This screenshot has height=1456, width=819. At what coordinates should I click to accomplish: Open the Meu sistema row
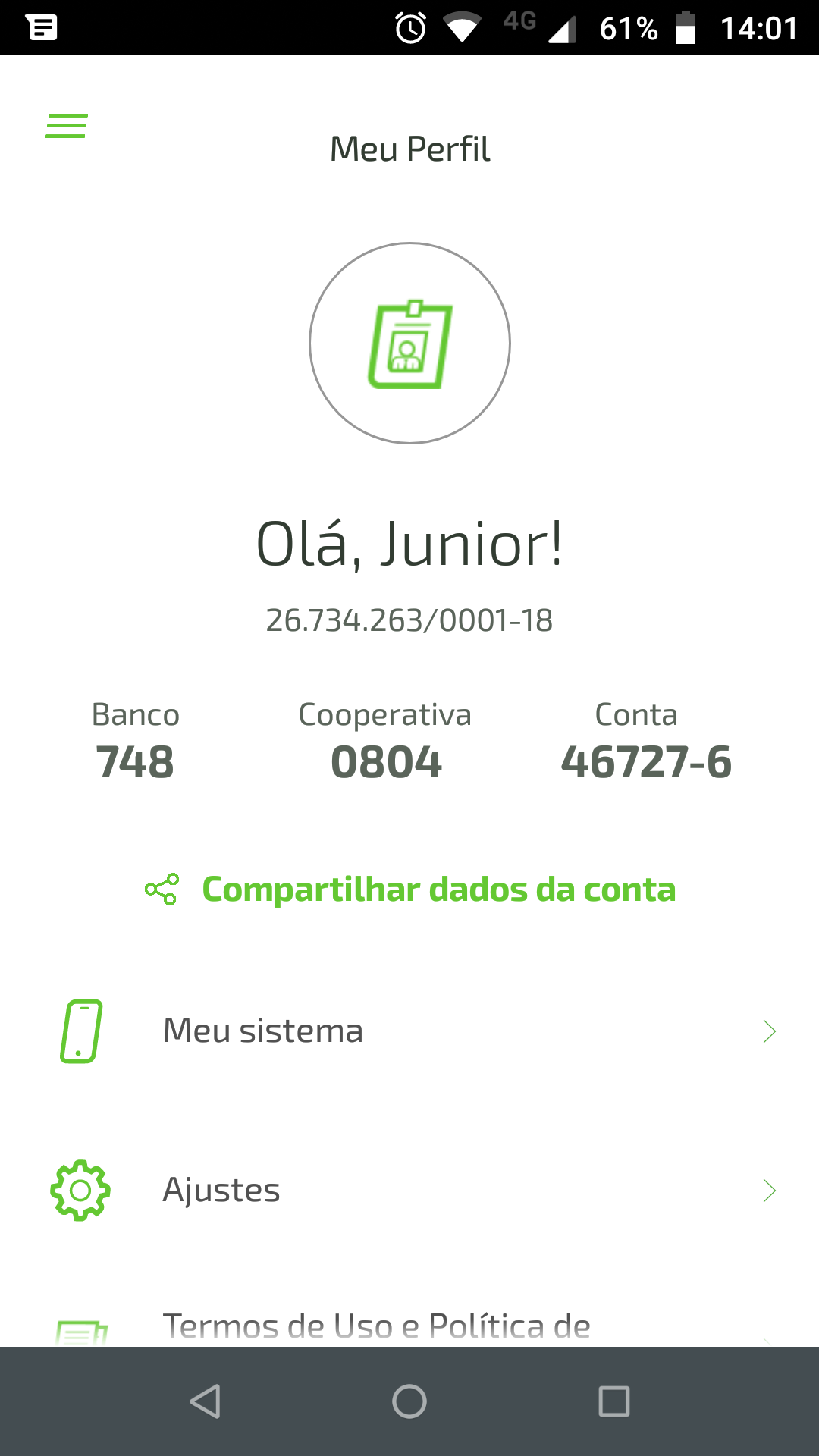click(409, 1031)
